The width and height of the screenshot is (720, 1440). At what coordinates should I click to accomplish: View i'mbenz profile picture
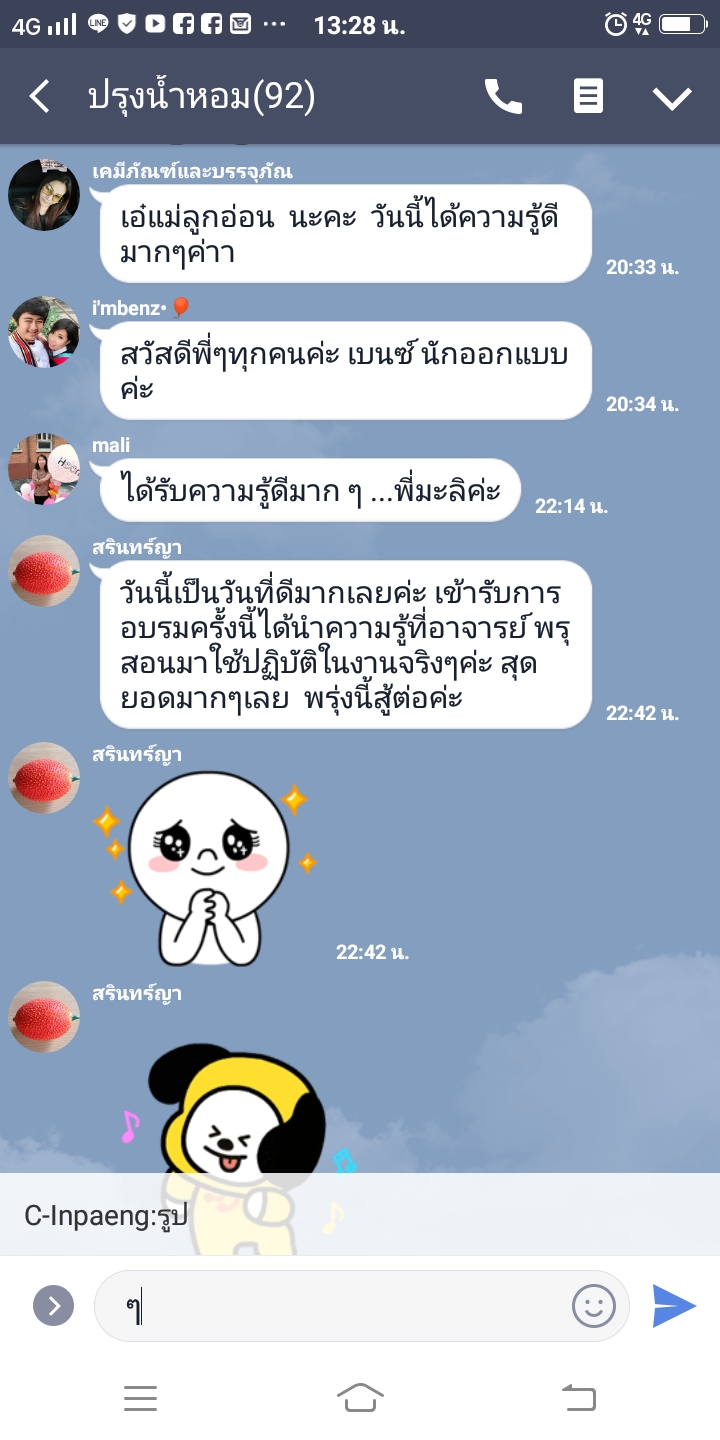(x=44, y=332)
